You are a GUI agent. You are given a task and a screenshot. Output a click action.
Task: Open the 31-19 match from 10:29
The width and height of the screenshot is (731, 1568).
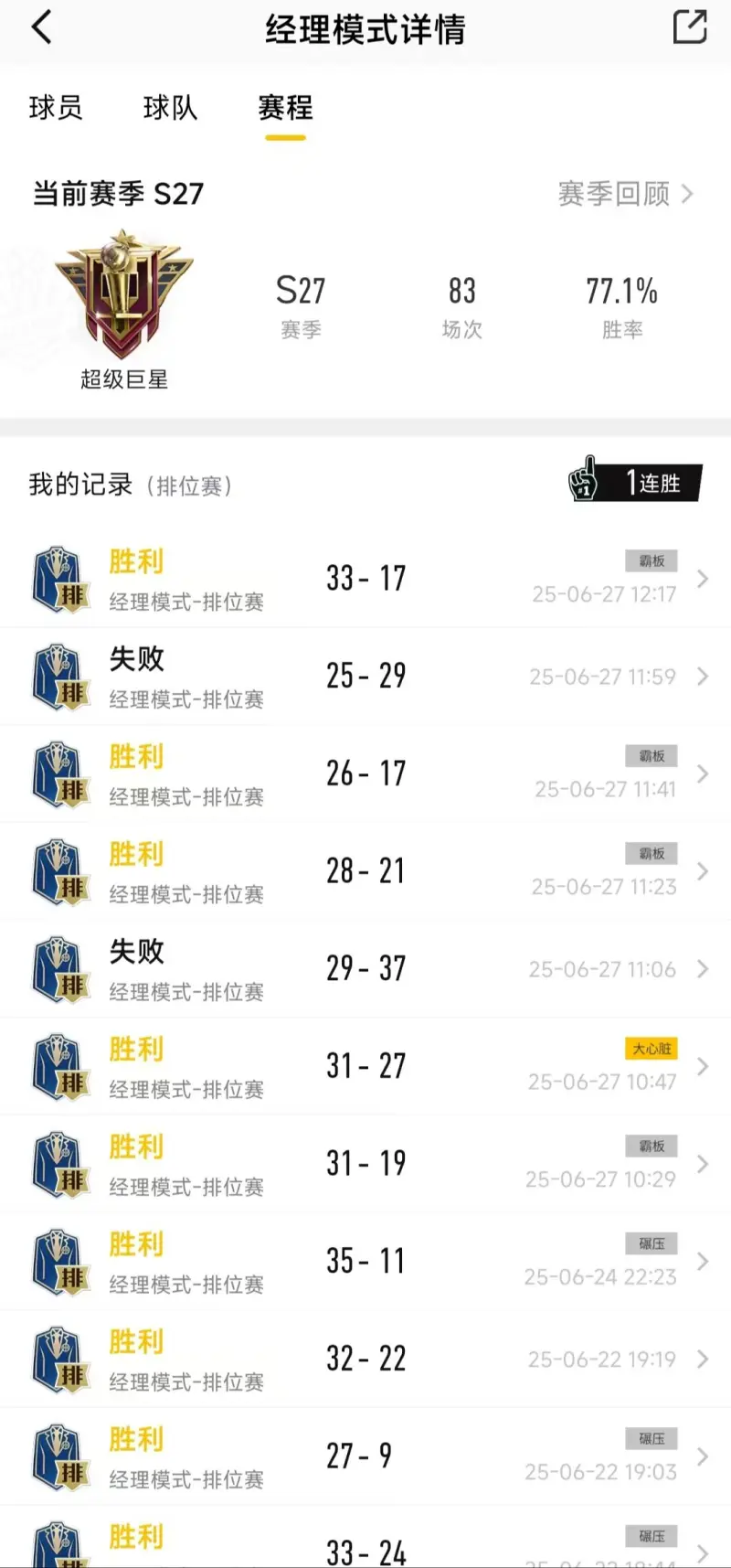click(x=365, y=1164)
